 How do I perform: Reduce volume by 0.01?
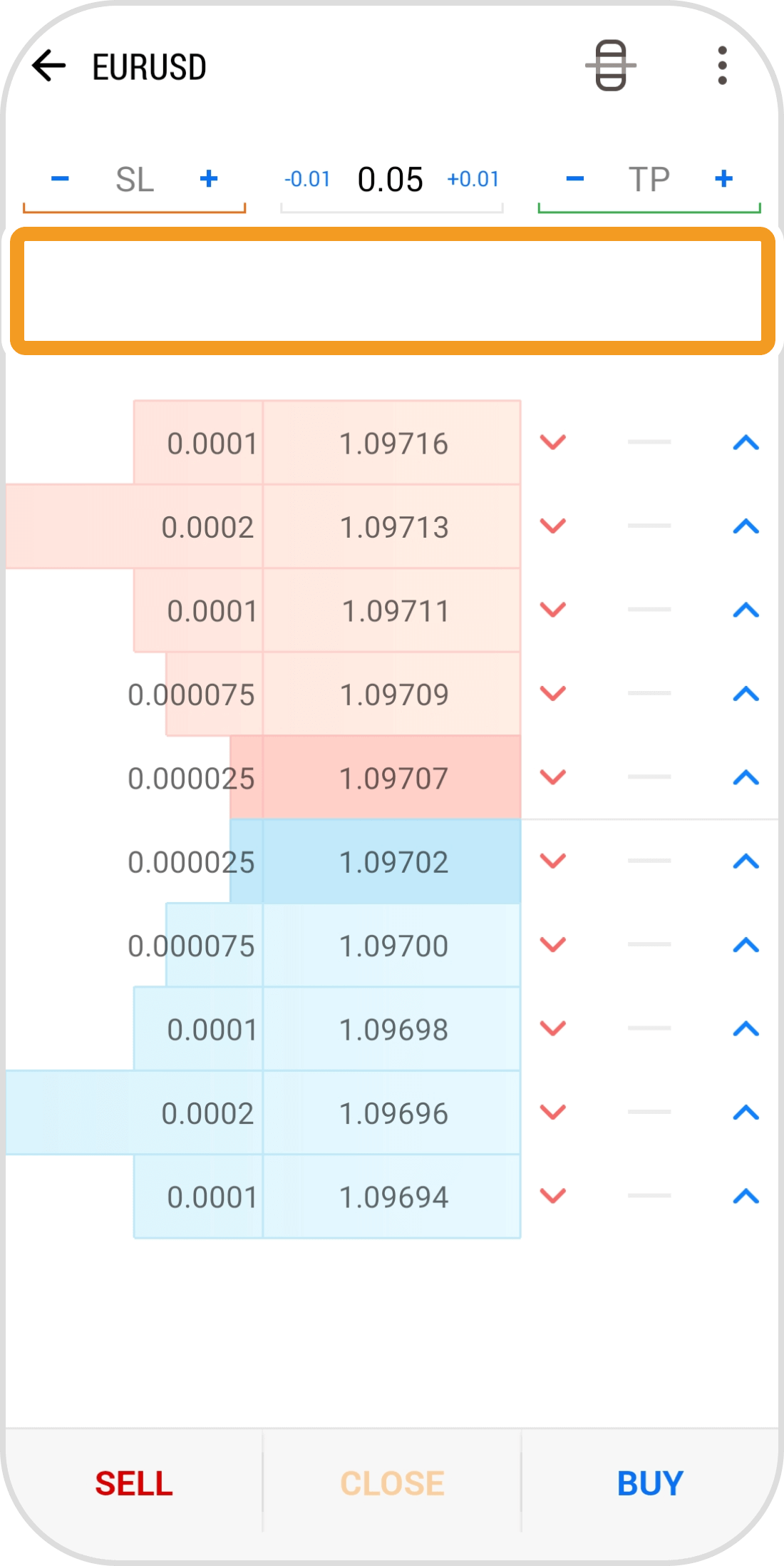tap(307, 179)
